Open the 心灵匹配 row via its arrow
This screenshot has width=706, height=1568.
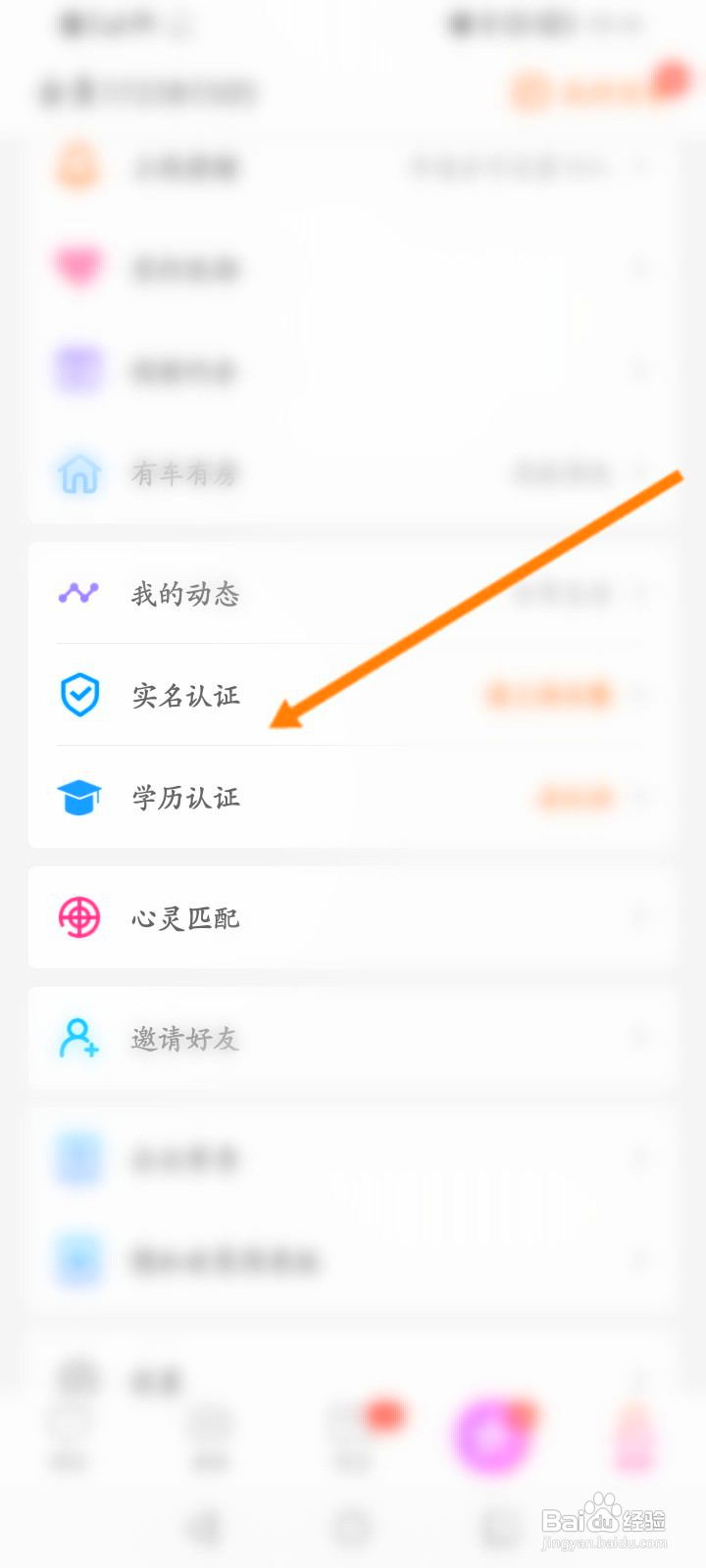pyautogui.click(x=642, y=917)
